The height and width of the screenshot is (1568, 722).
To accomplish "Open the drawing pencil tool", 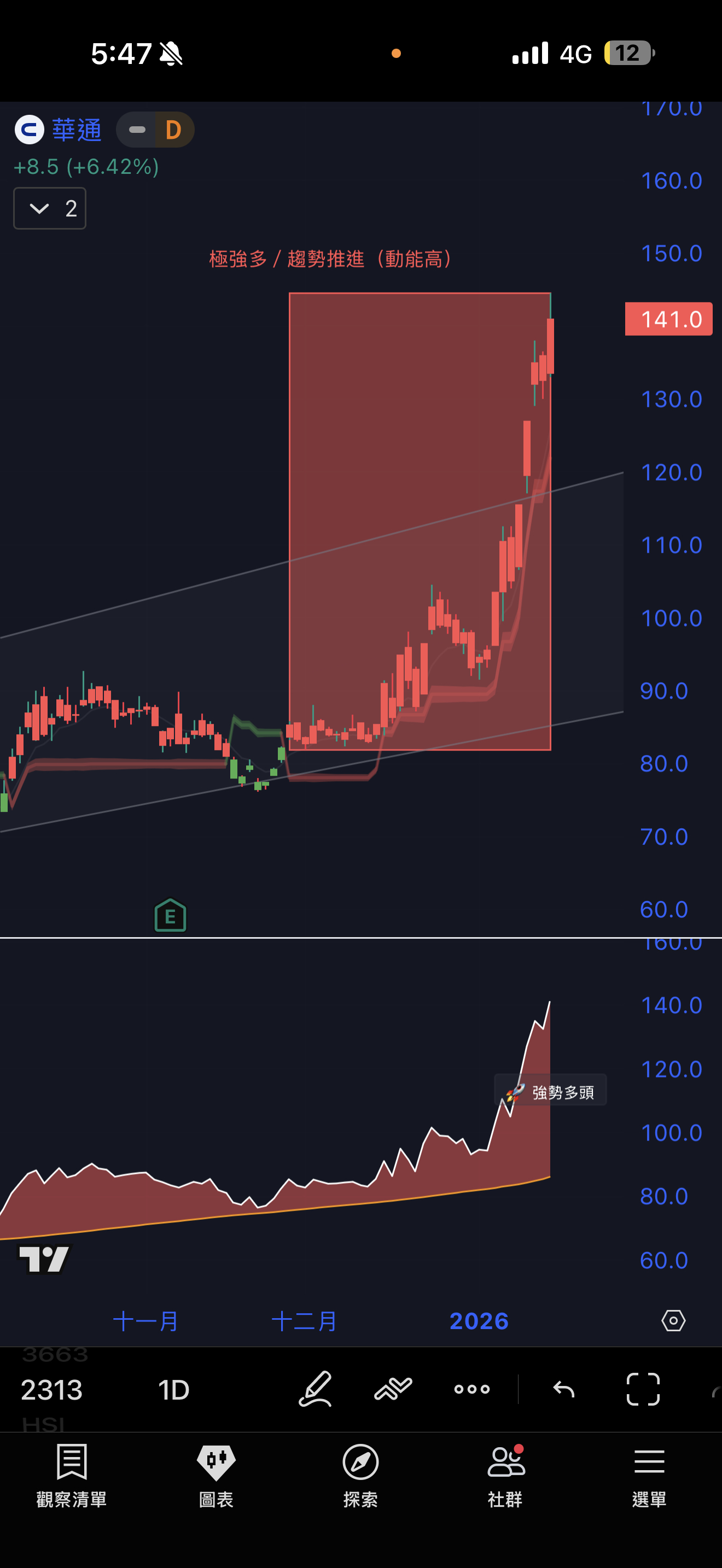I will pos(316,1389).
